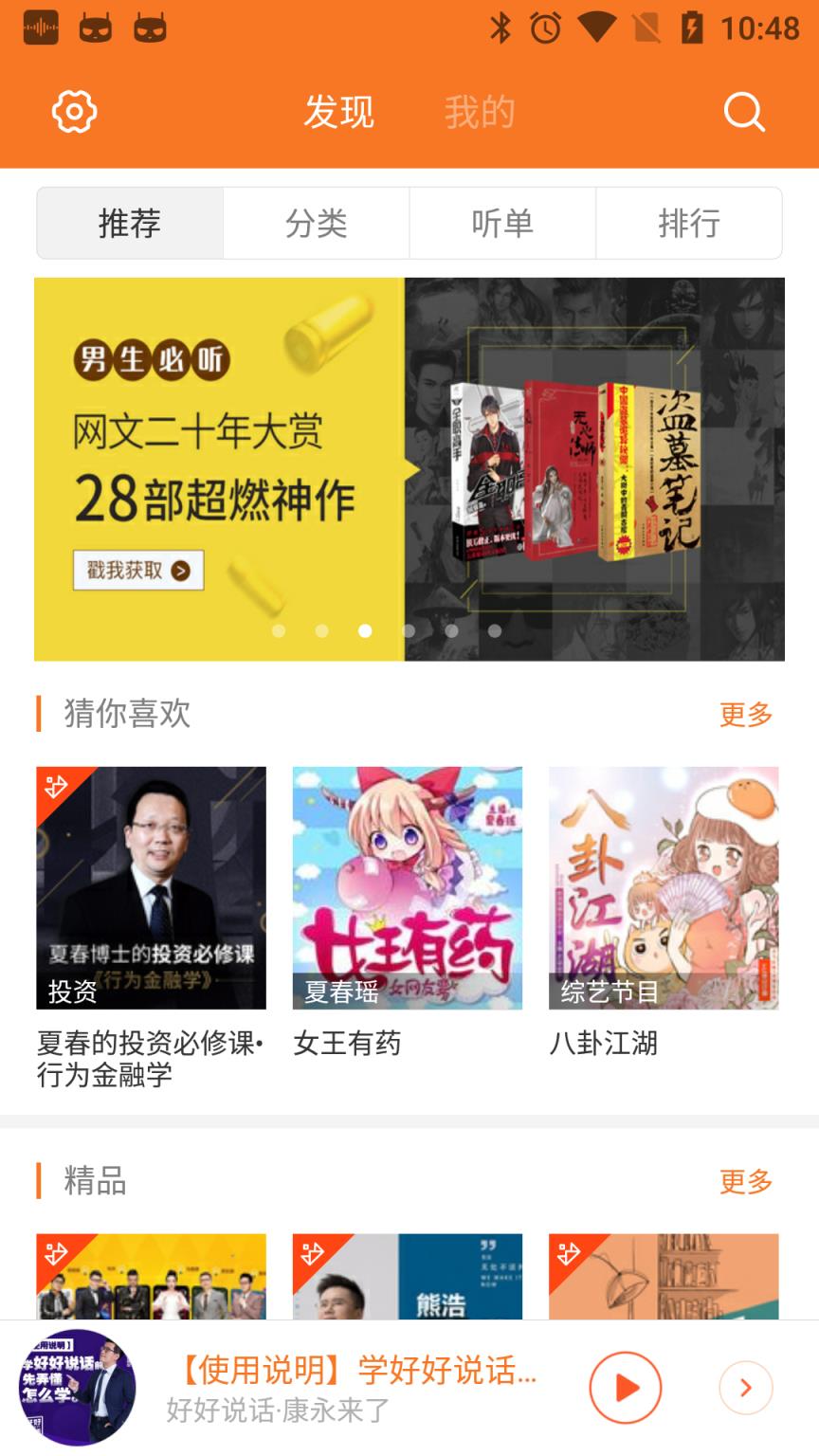Open the search icon
819x1456 pixels.
pyautogui.click(x=745, y=110)
